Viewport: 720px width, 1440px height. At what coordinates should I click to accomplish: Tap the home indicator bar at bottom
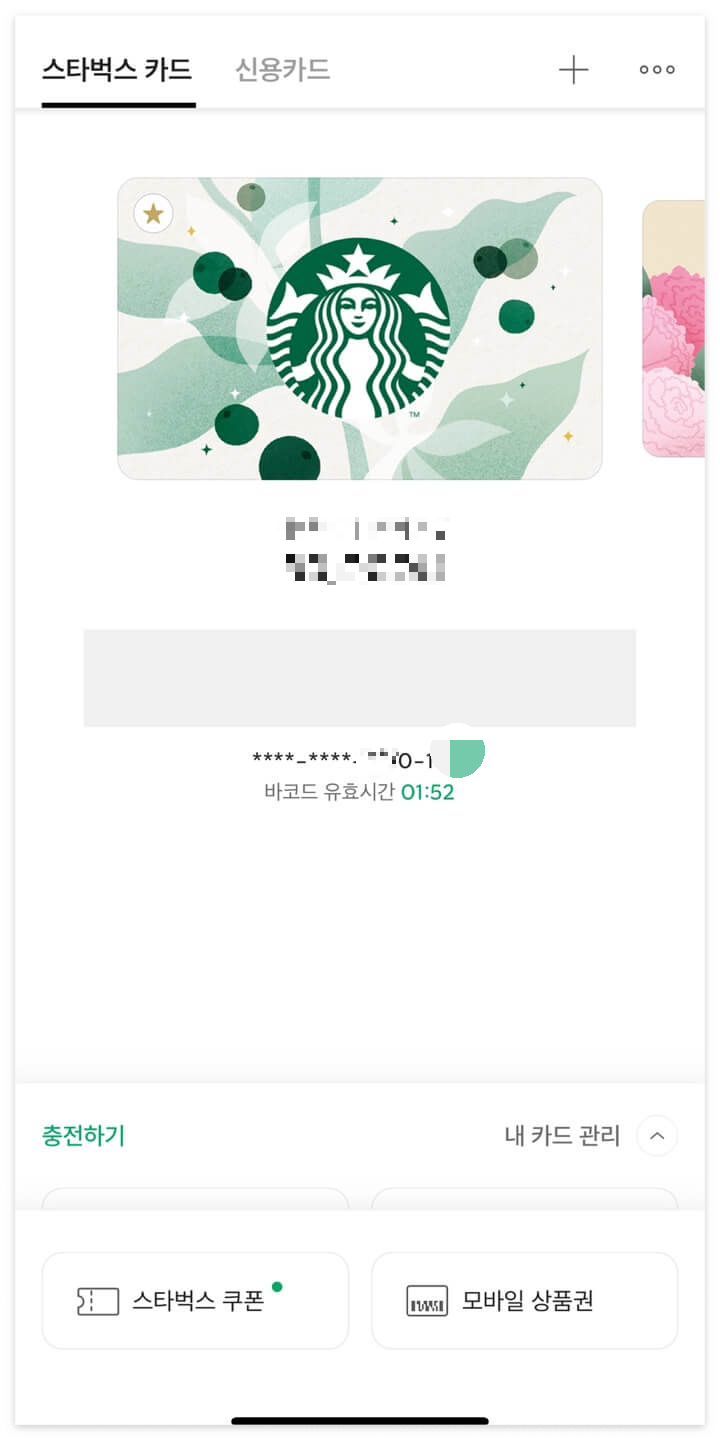[360, 1417]
